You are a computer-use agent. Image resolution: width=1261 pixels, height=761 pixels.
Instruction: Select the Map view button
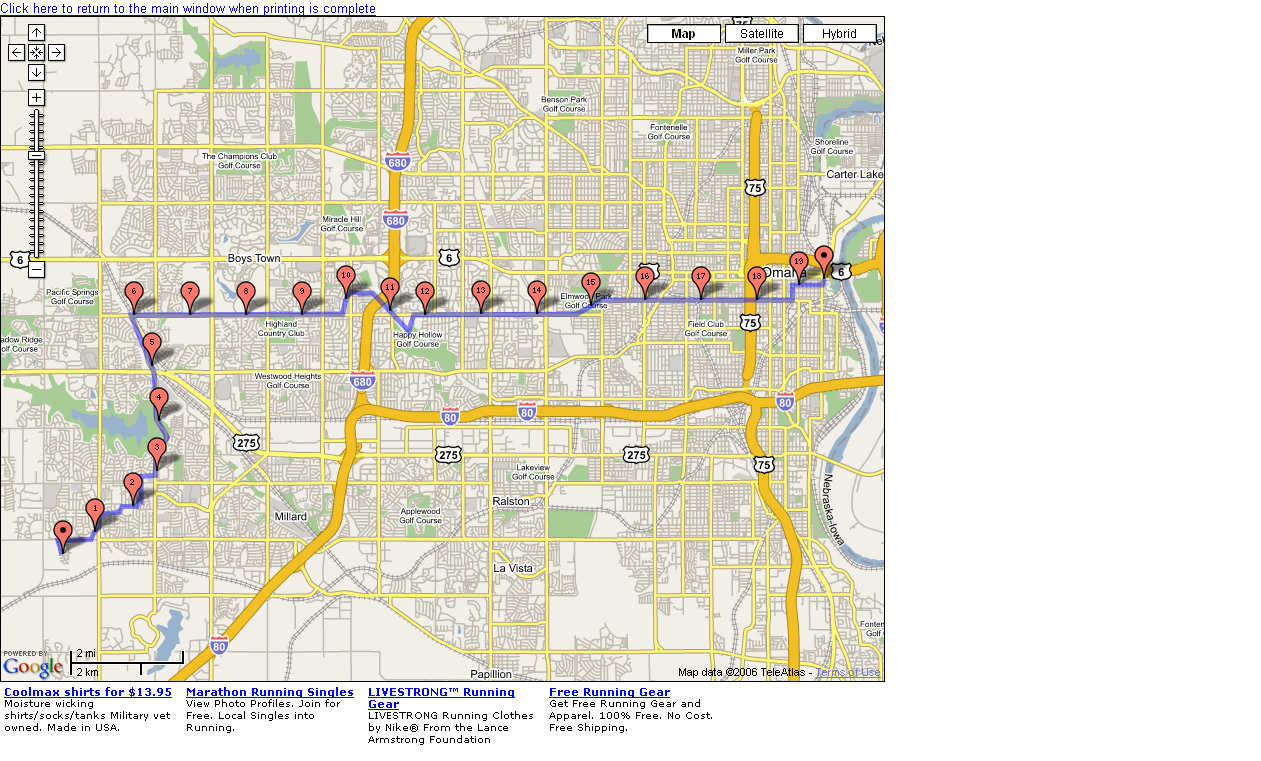point(683,34)
